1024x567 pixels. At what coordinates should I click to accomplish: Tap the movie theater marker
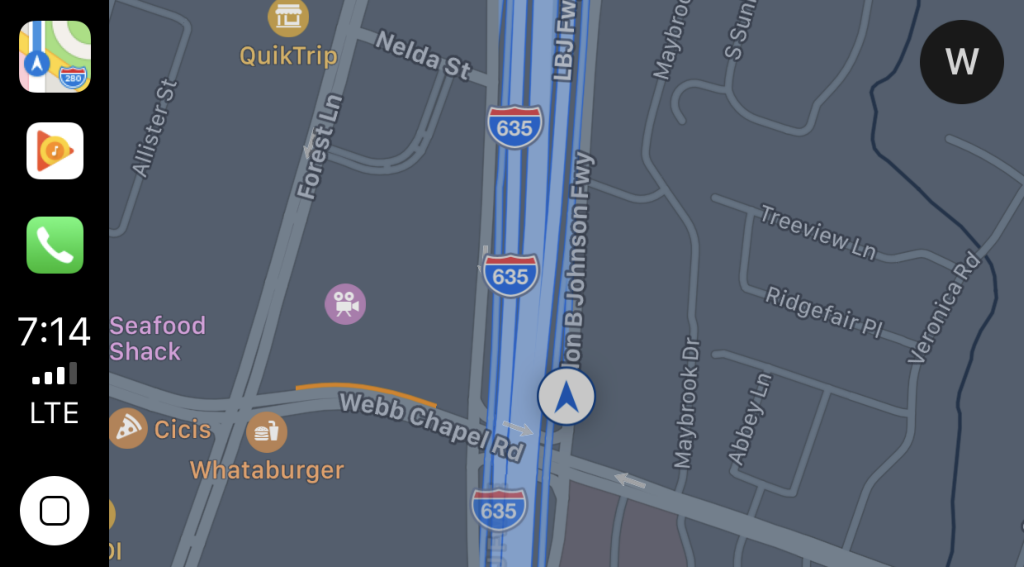pos(345,304)
